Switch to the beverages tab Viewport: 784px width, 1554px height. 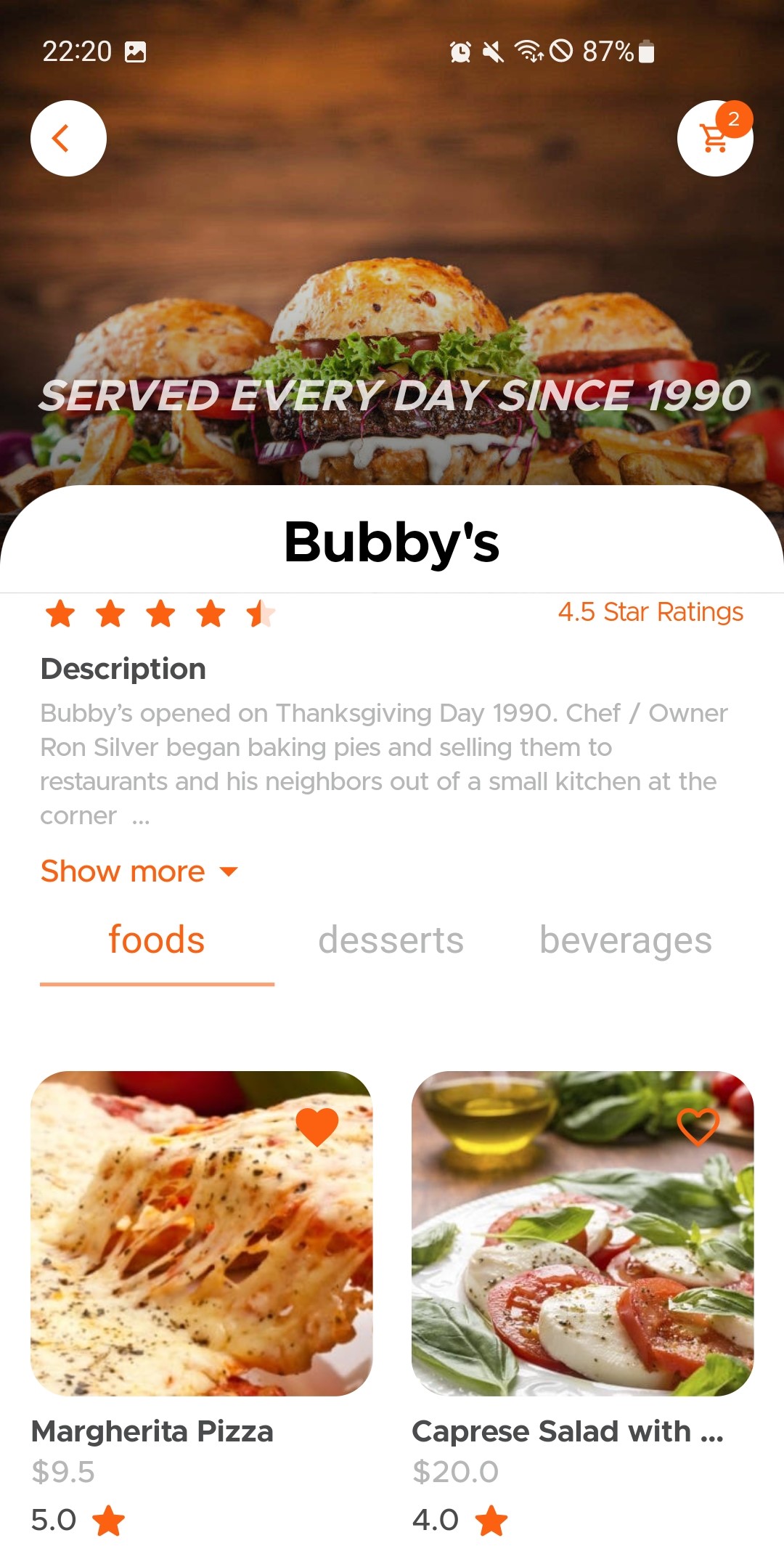coord(625,940)
